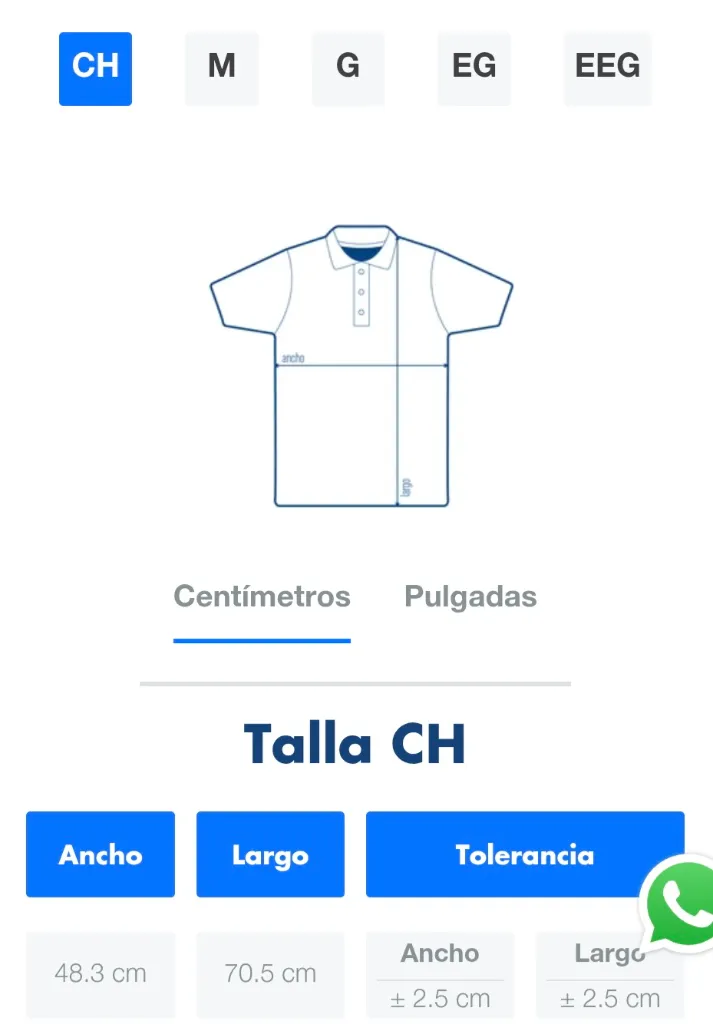Show measurements in Centímetros

262,598
